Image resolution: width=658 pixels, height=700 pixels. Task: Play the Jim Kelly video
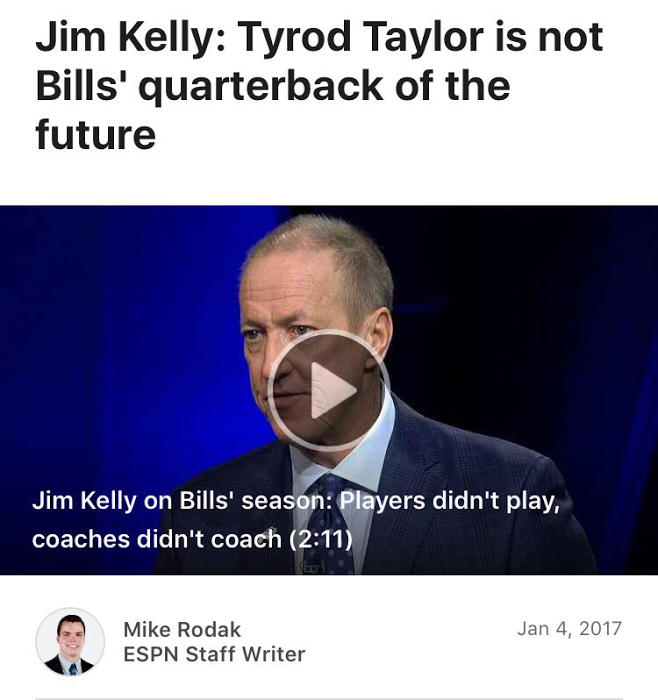pyautogui.click(x=328, y=390)
